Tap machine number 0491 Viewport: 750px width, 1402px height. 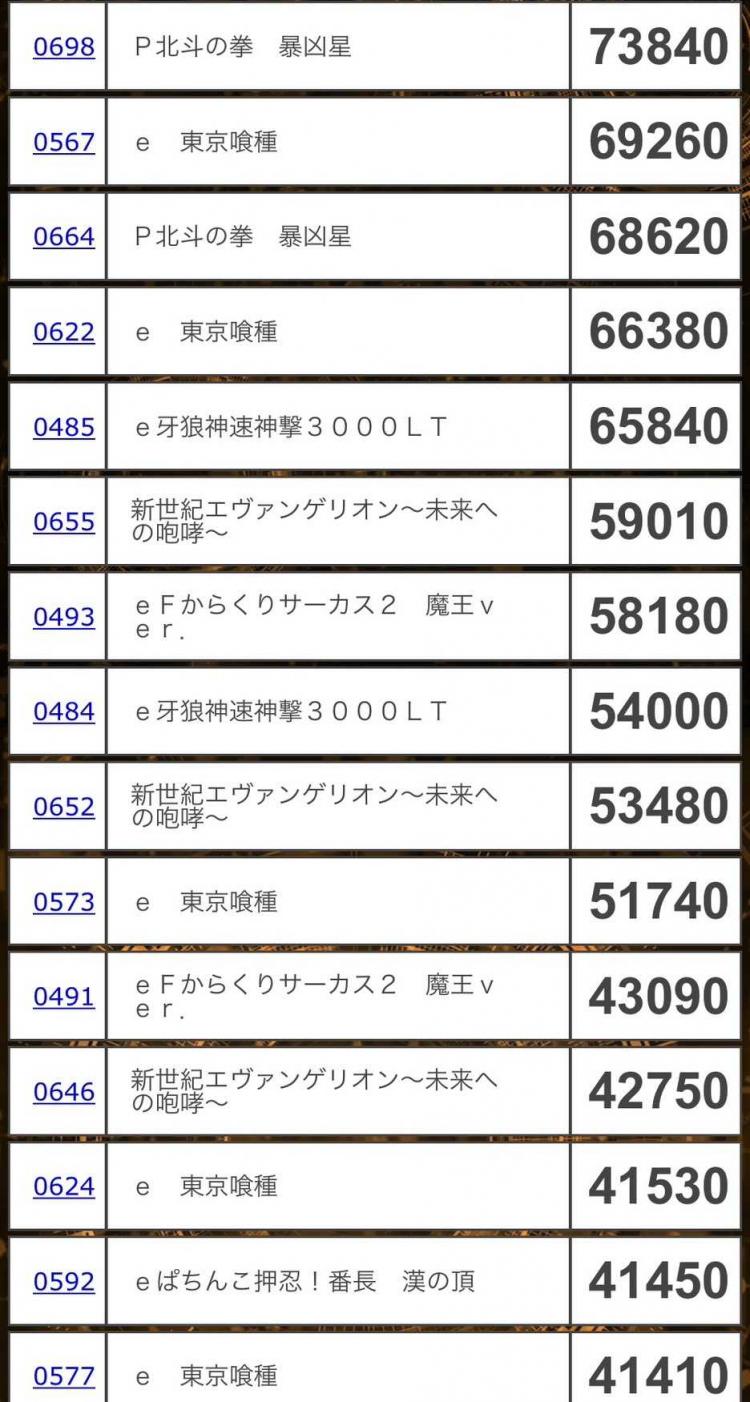pos(64,997)
